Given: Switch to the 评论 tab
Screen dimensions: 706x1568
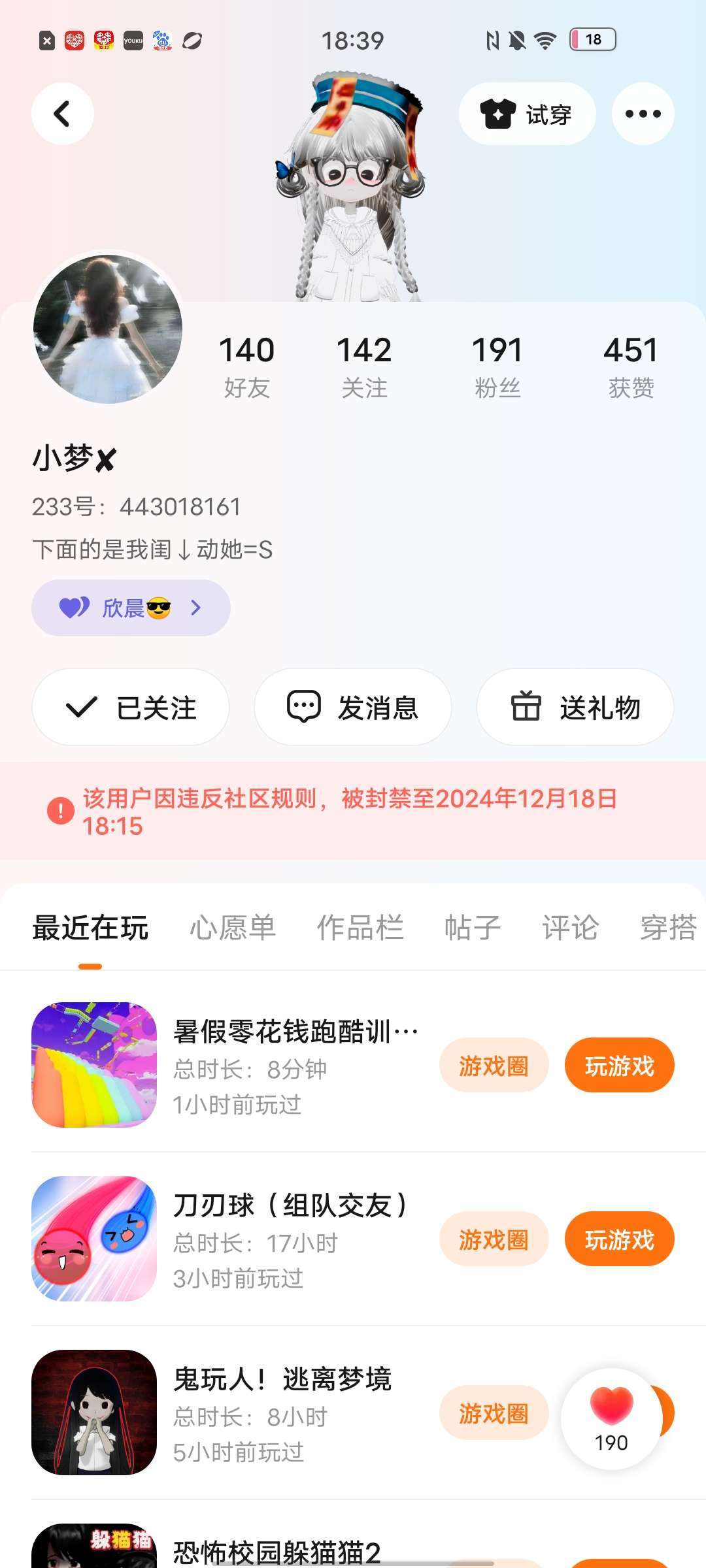Looking at the screenshot, I should (570, 928).
